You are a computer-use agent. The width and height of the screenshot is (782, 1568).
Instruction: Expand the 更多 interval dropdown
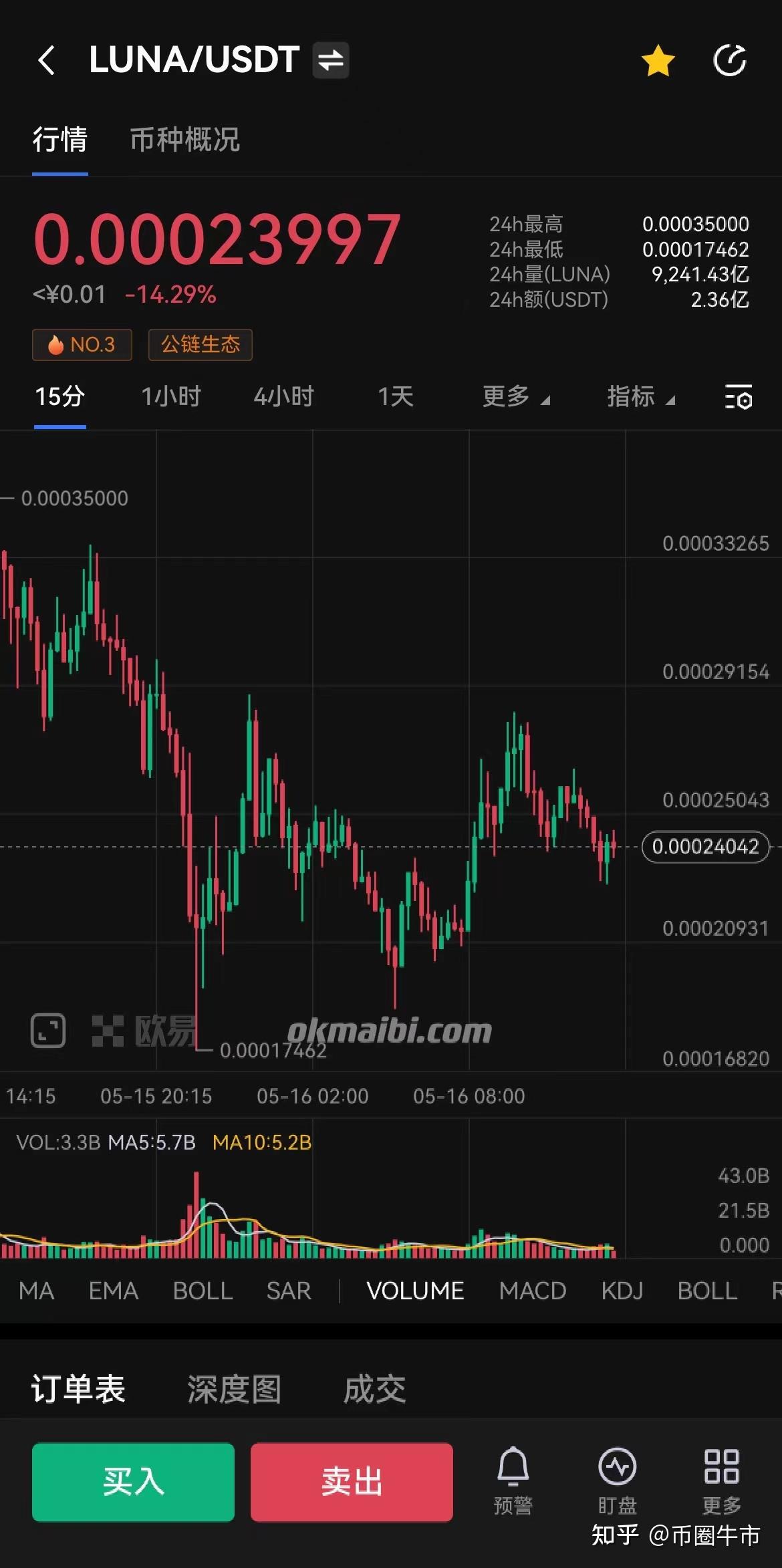tap(515, 397)
